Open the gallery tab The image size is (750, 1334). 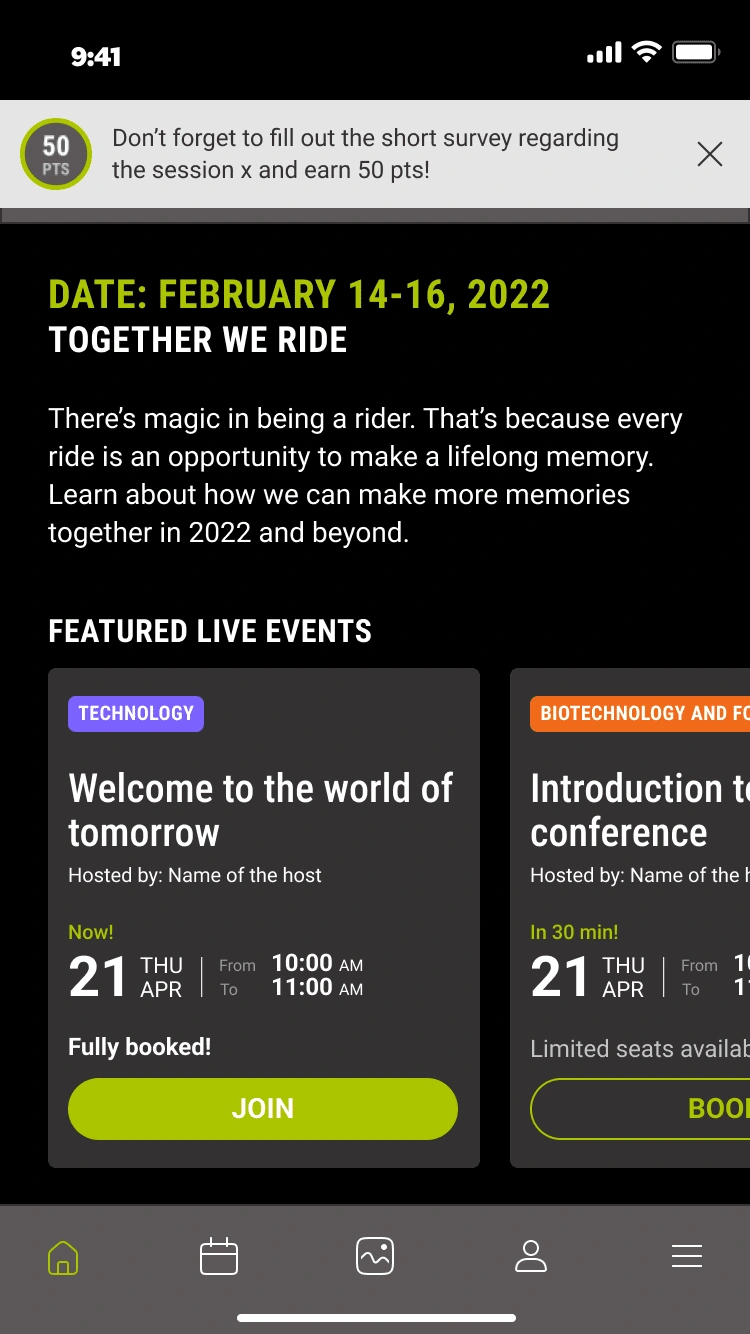(x=375, y=1257)
